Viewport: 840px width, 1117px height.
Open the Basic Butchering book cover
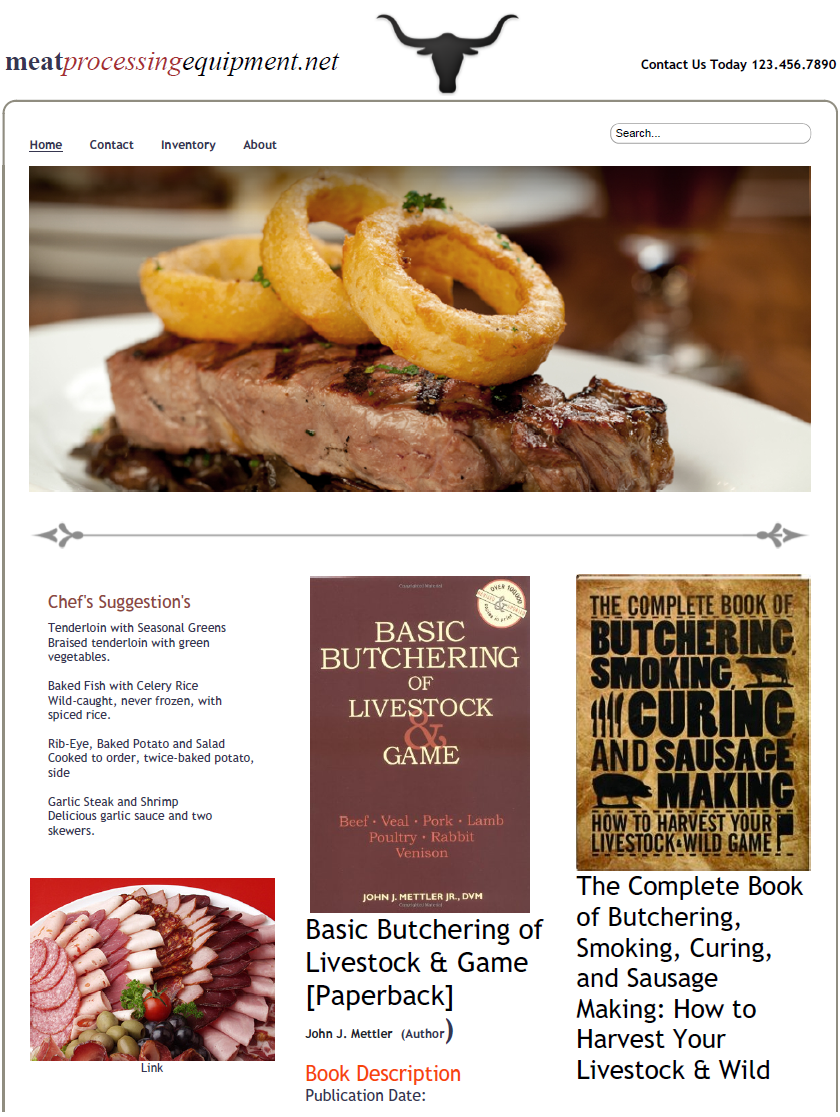(420, 743)
